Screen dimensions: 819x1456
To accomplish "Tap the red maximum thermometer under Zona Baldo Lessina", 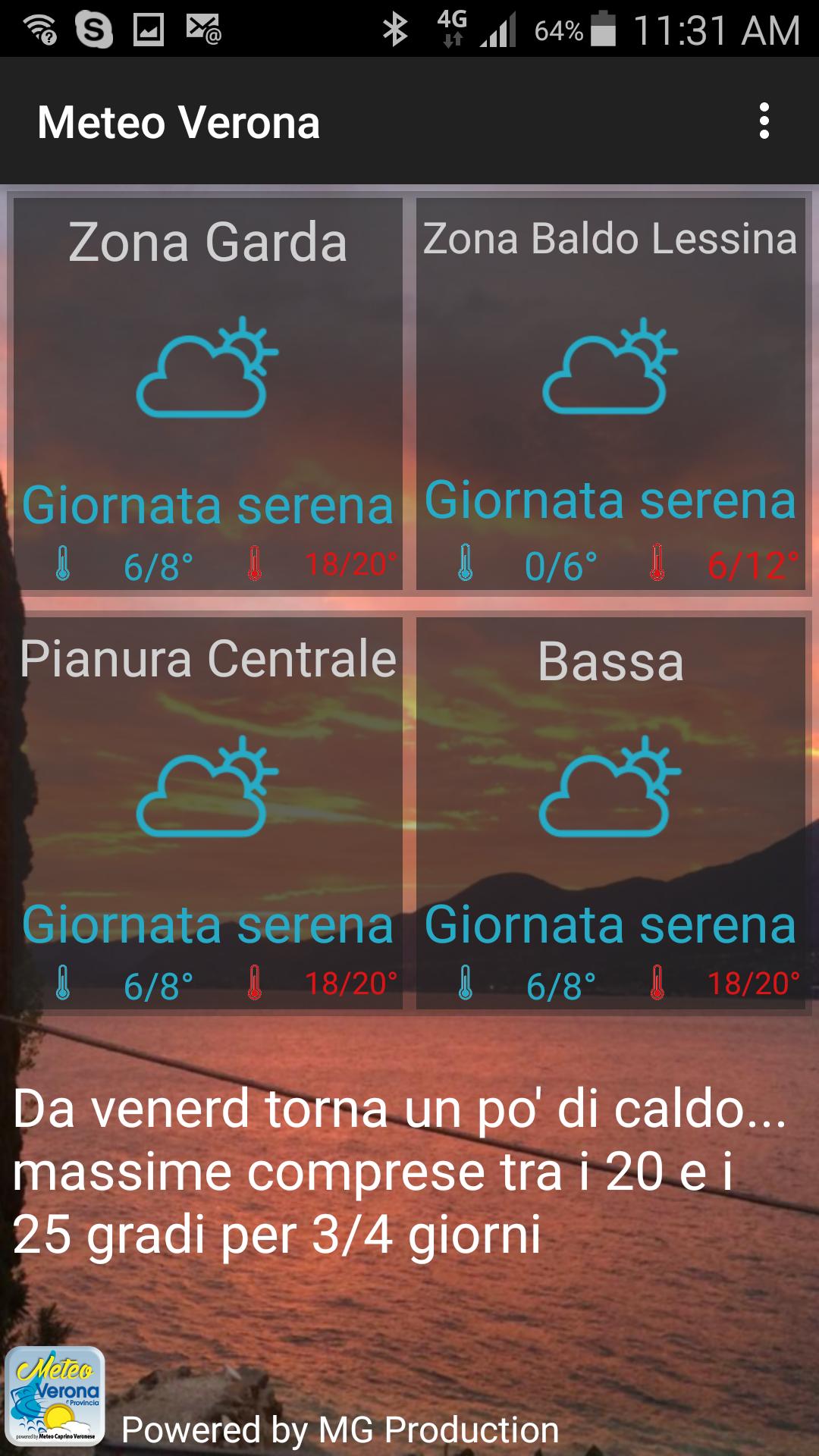I will tap(656, 563).
